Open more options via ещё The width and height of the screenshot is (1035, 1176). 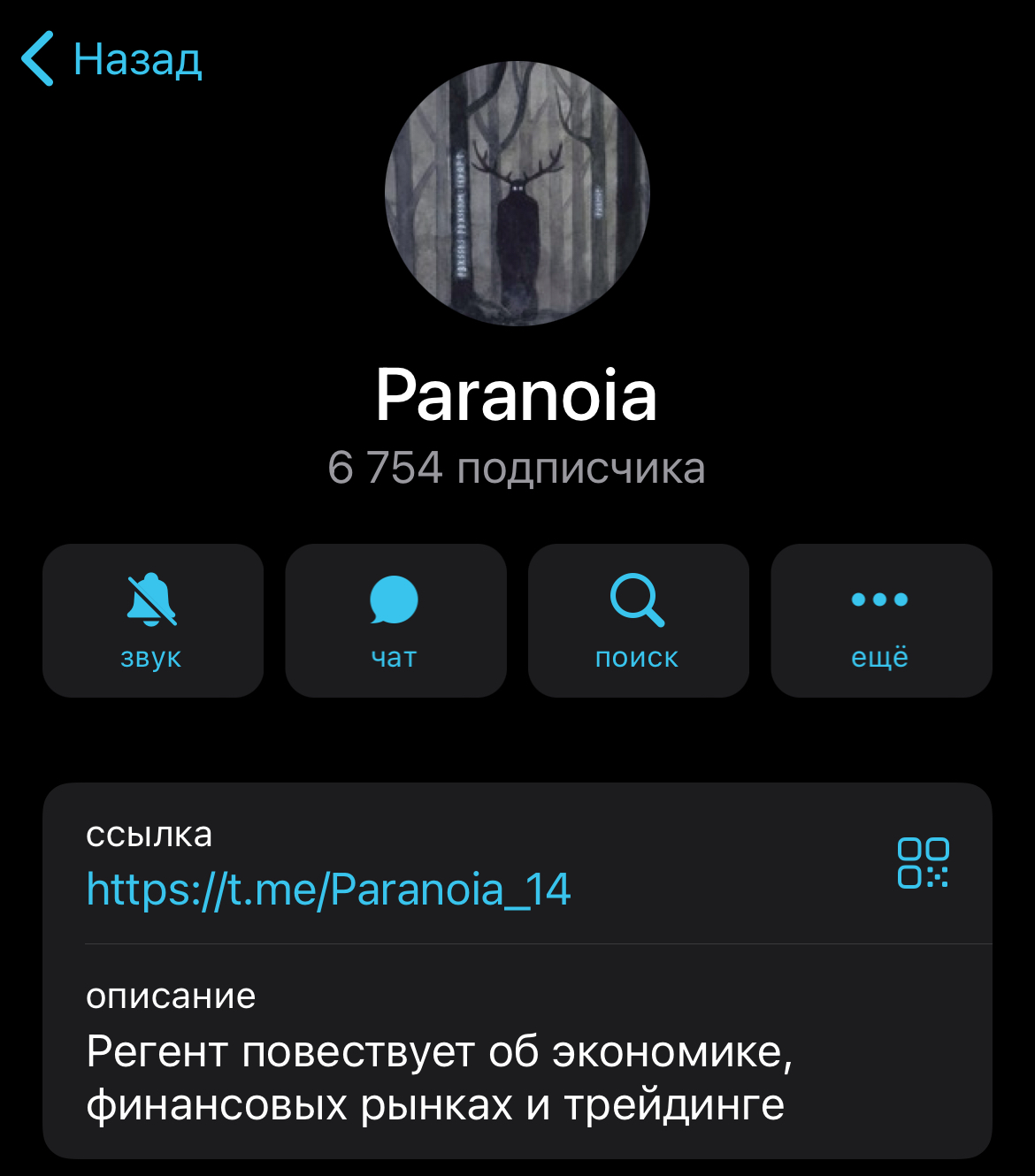pos(881,621)
